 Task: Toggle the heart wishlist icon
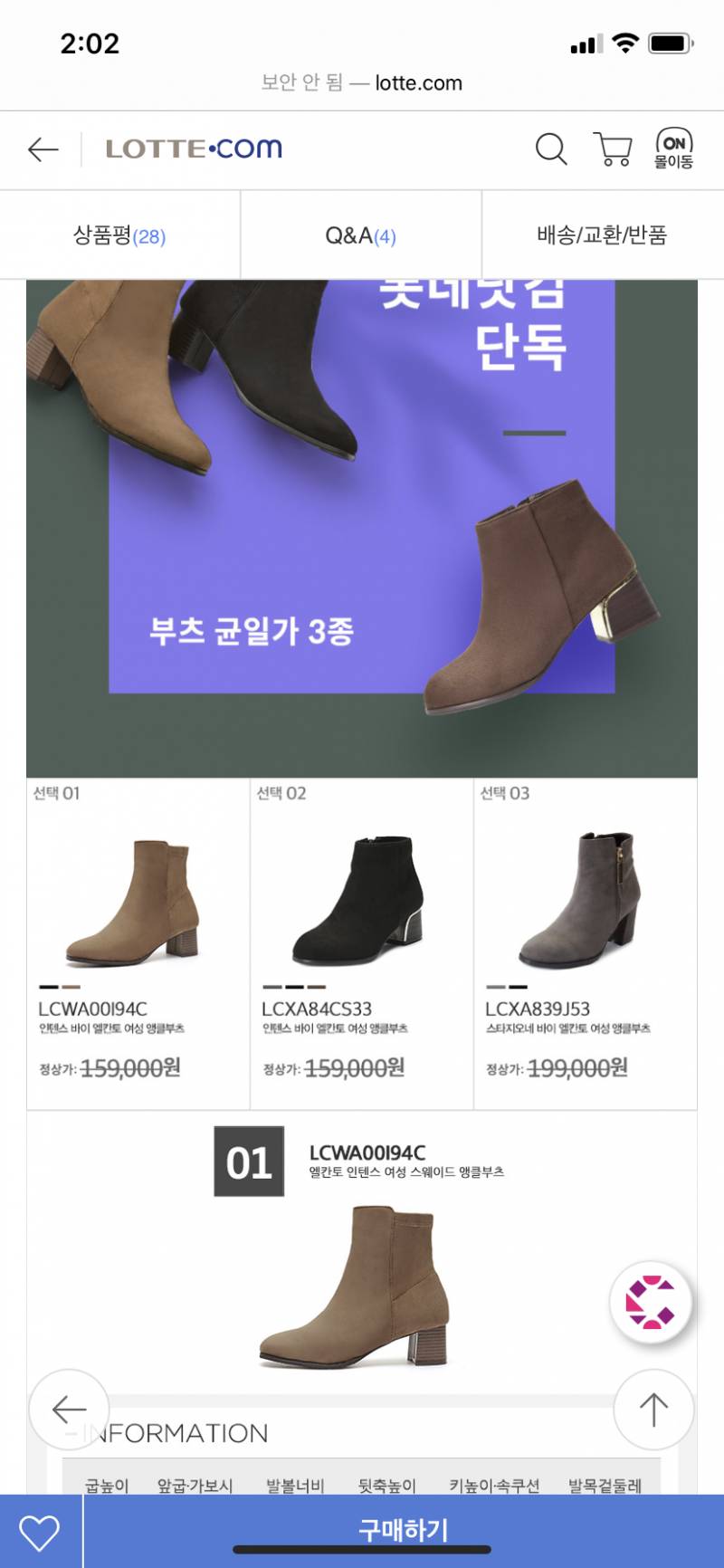pyautogui.click(x=40, y=1531)
